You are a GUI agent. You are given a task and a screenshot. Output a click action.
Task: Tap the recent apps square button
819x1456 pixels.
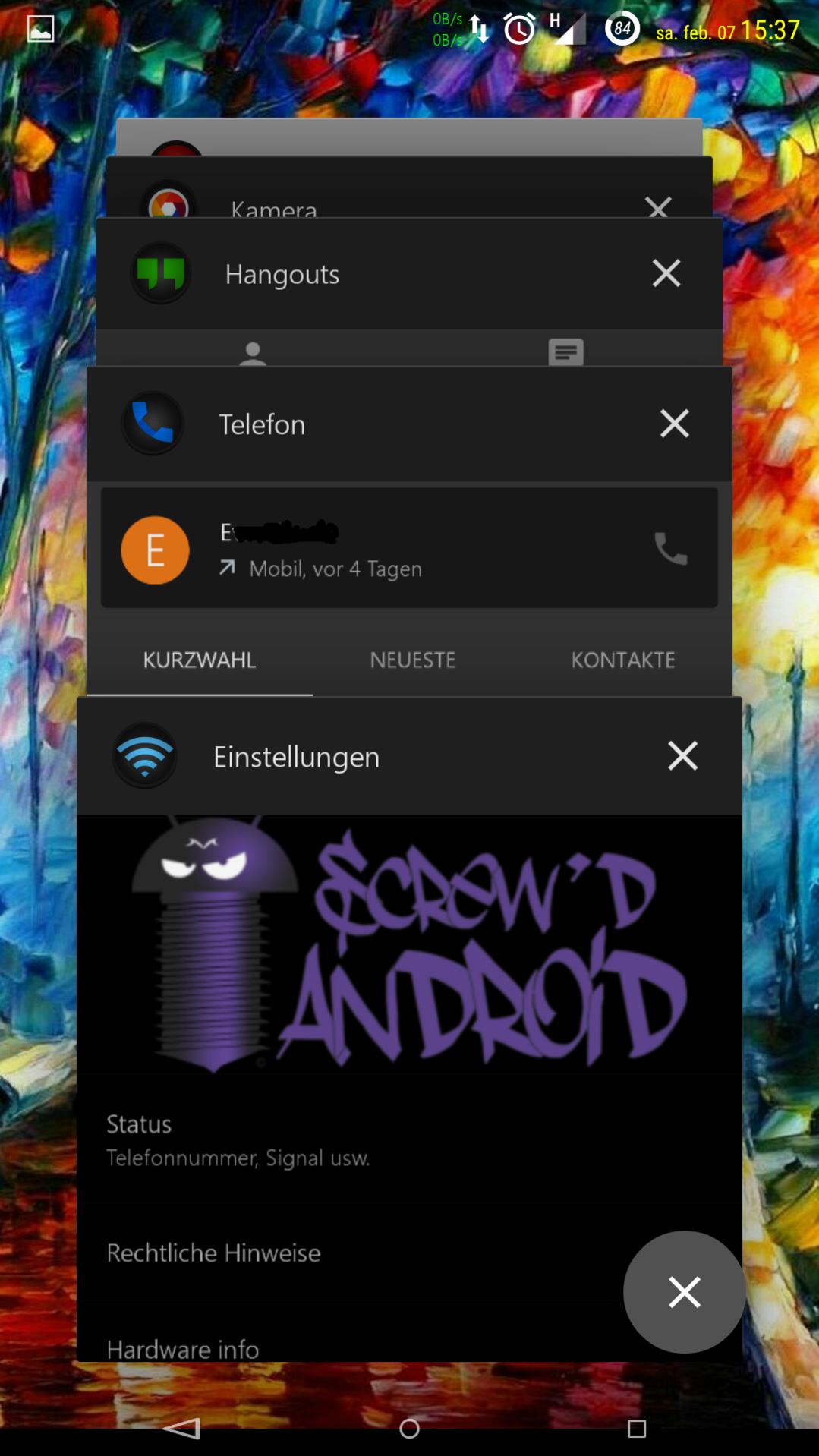636,1429
